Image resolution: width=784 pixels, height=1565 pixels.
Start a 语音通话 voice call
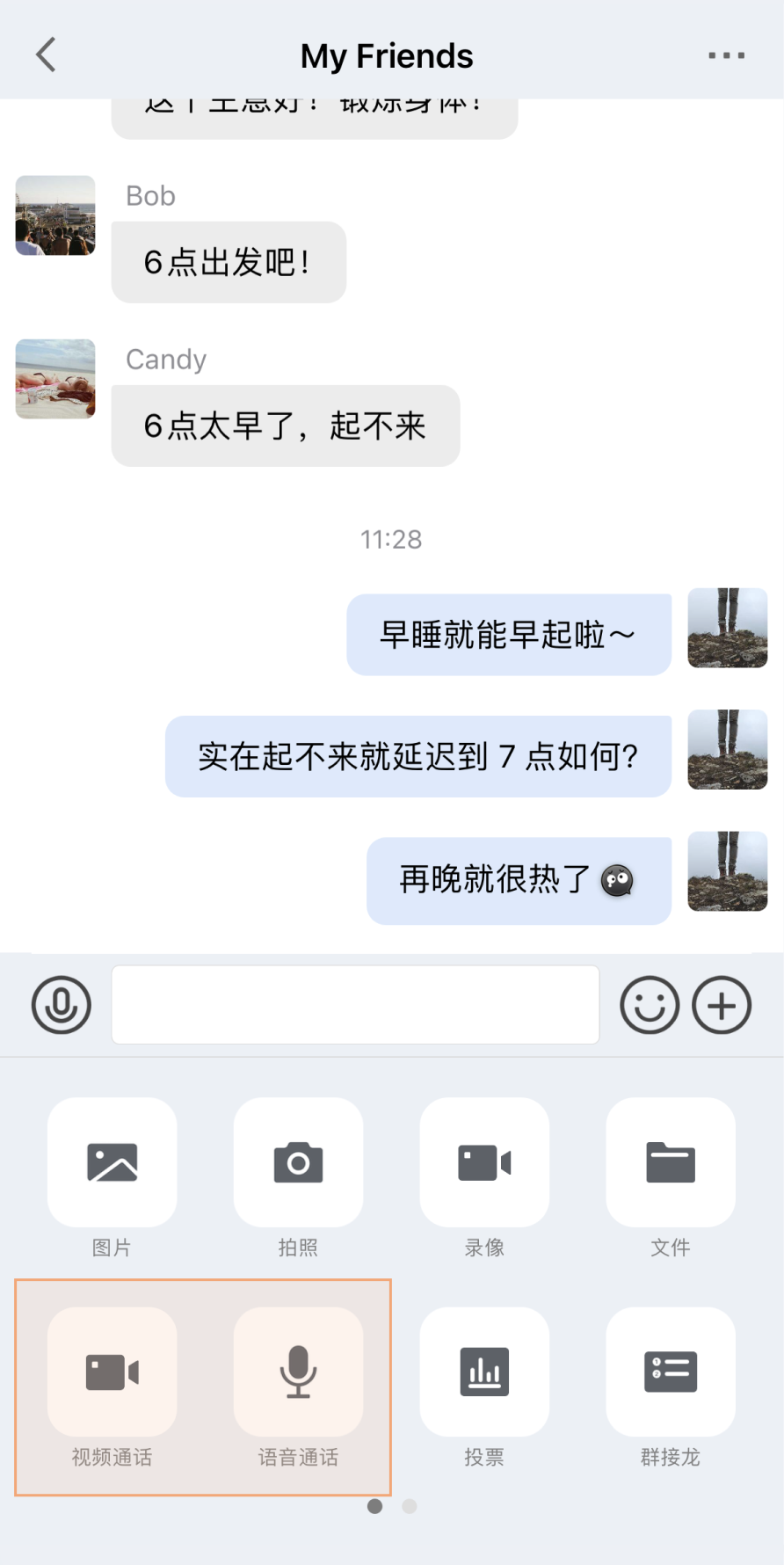[x=298, y=1372]
